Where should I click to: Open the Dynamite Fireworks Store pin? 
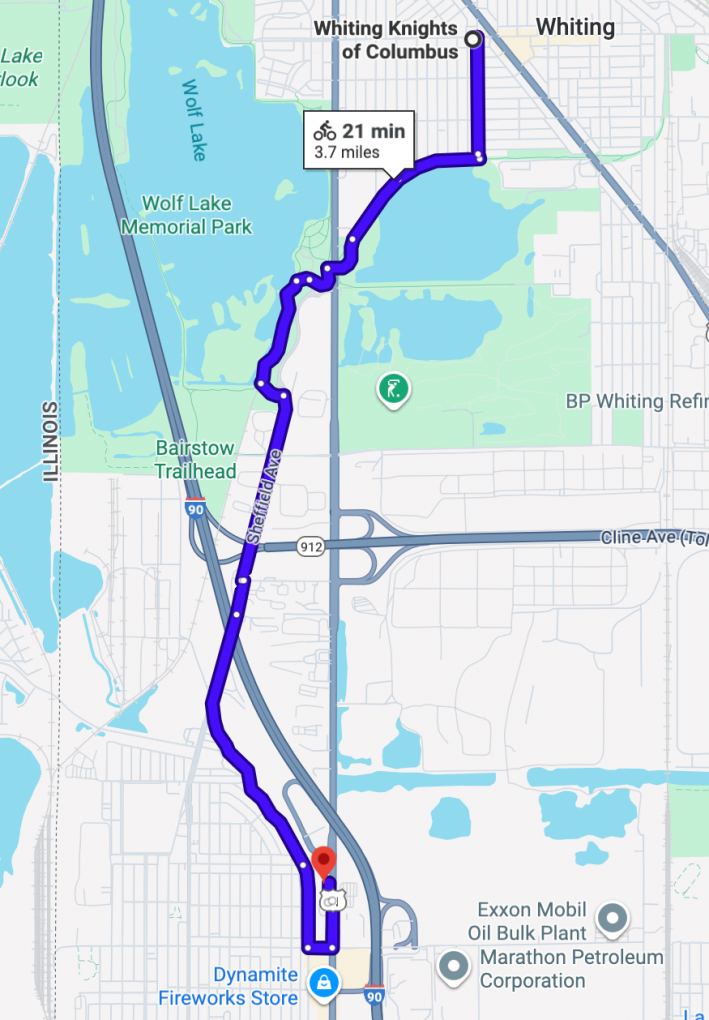(322, 984)
